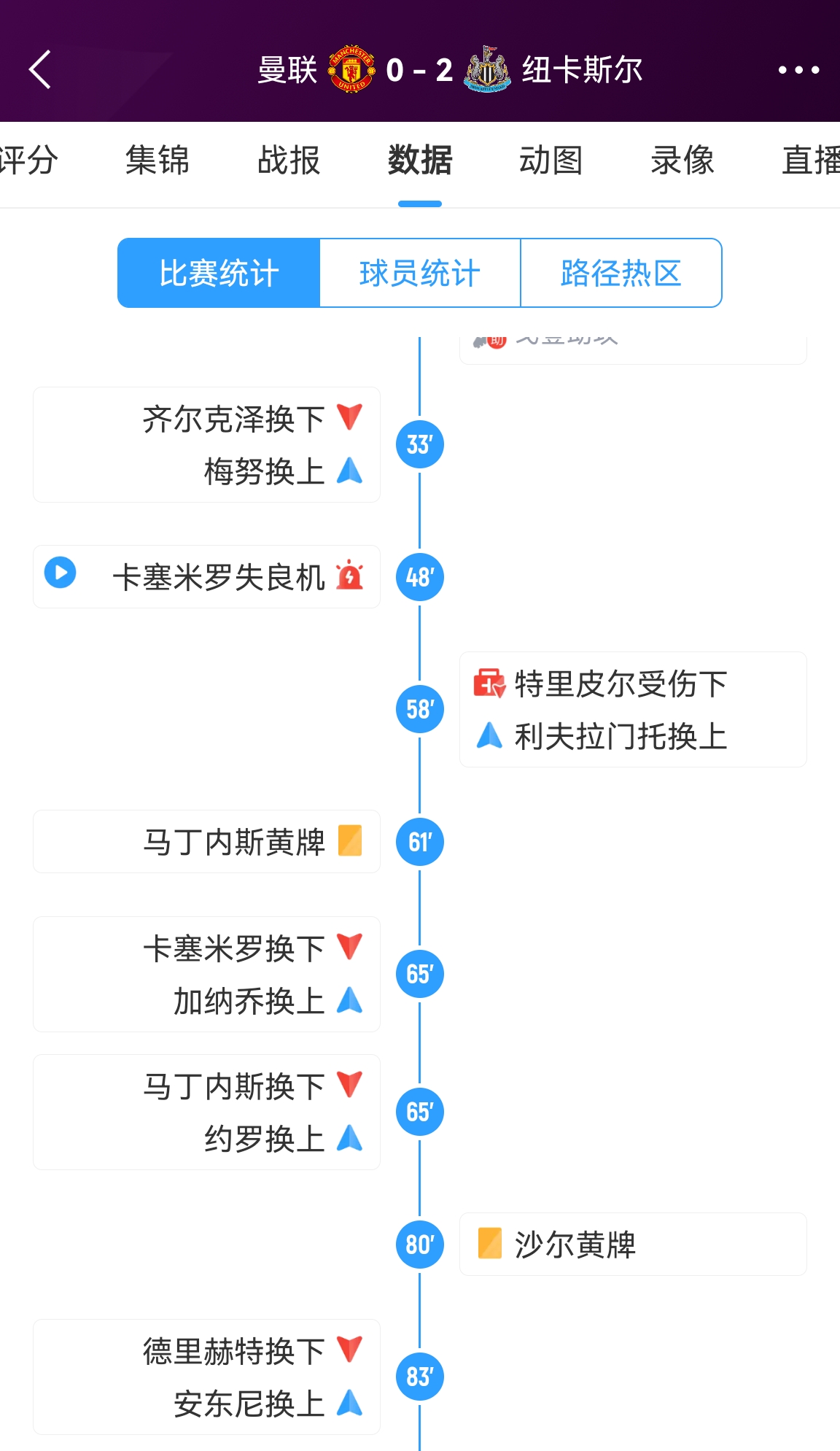Play the 卡塞米罗失良机 video clip
The height and width of the screenshot is (1451, 840).
pyautogui.click(x=61, y=573)
